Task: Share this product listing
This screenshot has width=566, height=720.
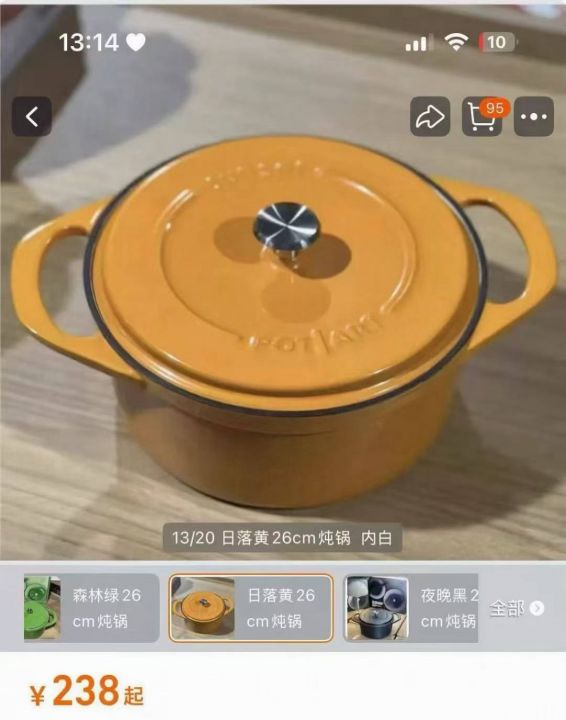Action: (x=430, y=117)
